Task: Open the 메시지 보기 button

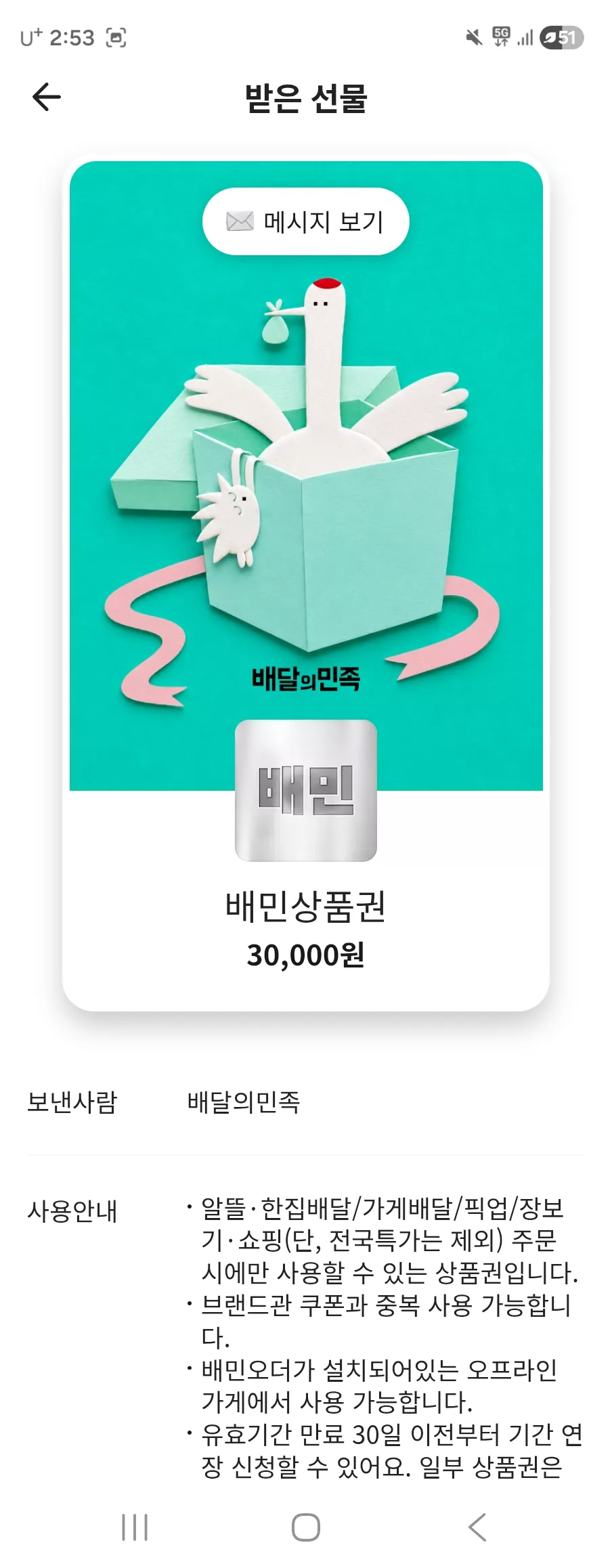Action: [x=306, y=221]
